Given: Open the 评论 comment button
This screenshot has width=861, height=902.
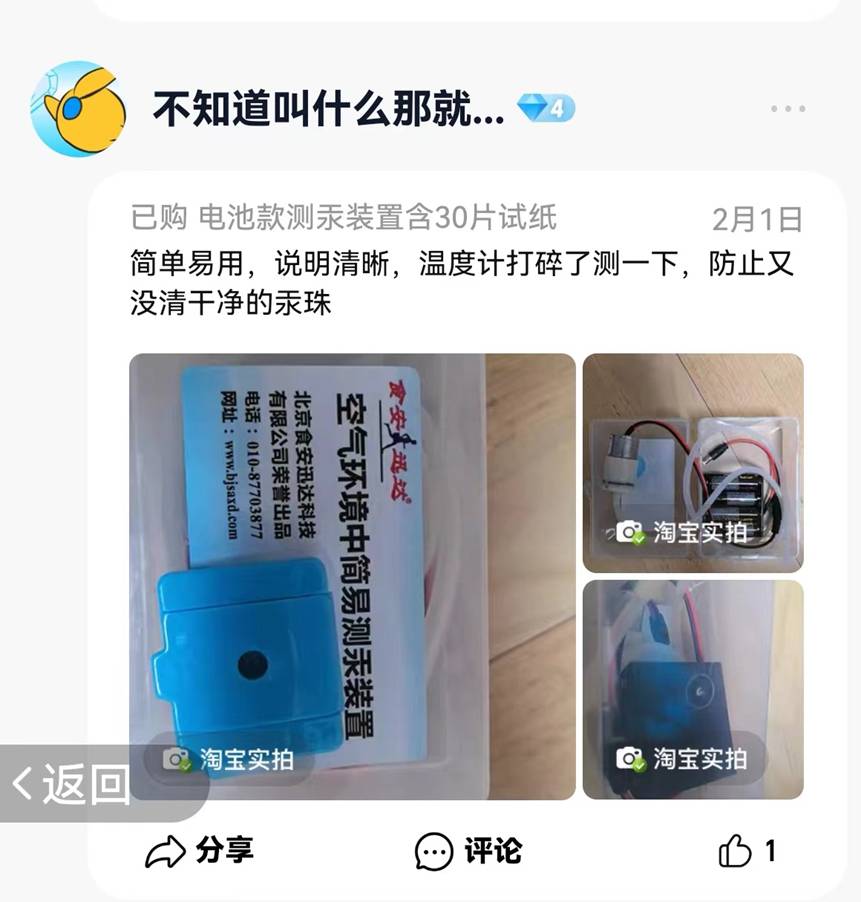Looking at the screenshot, I should pyautogui.click(x=469, y=852).
